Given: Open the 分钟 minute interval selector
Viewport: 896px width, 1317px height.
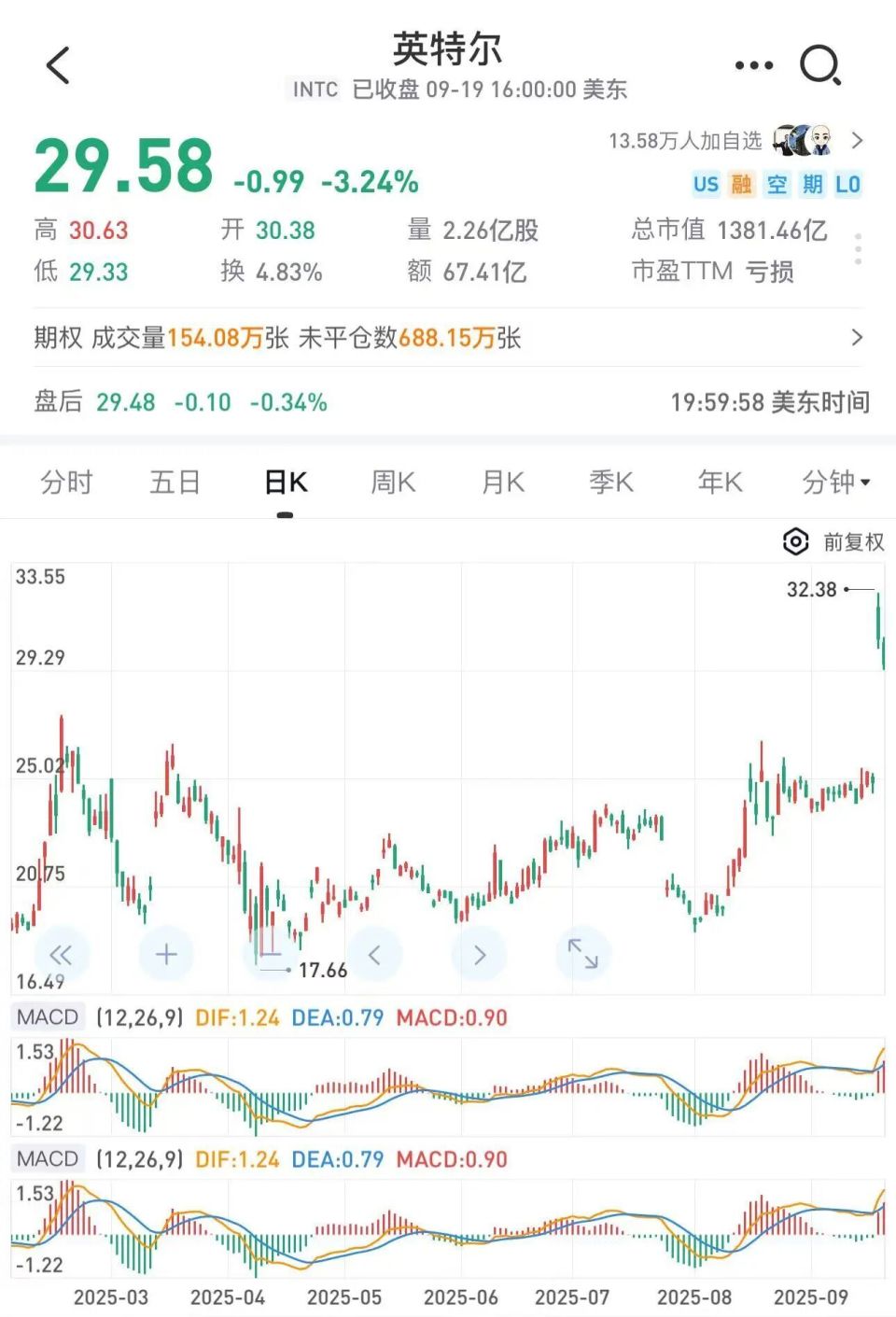Looking at the screenshot, I should tap(833, 483).
